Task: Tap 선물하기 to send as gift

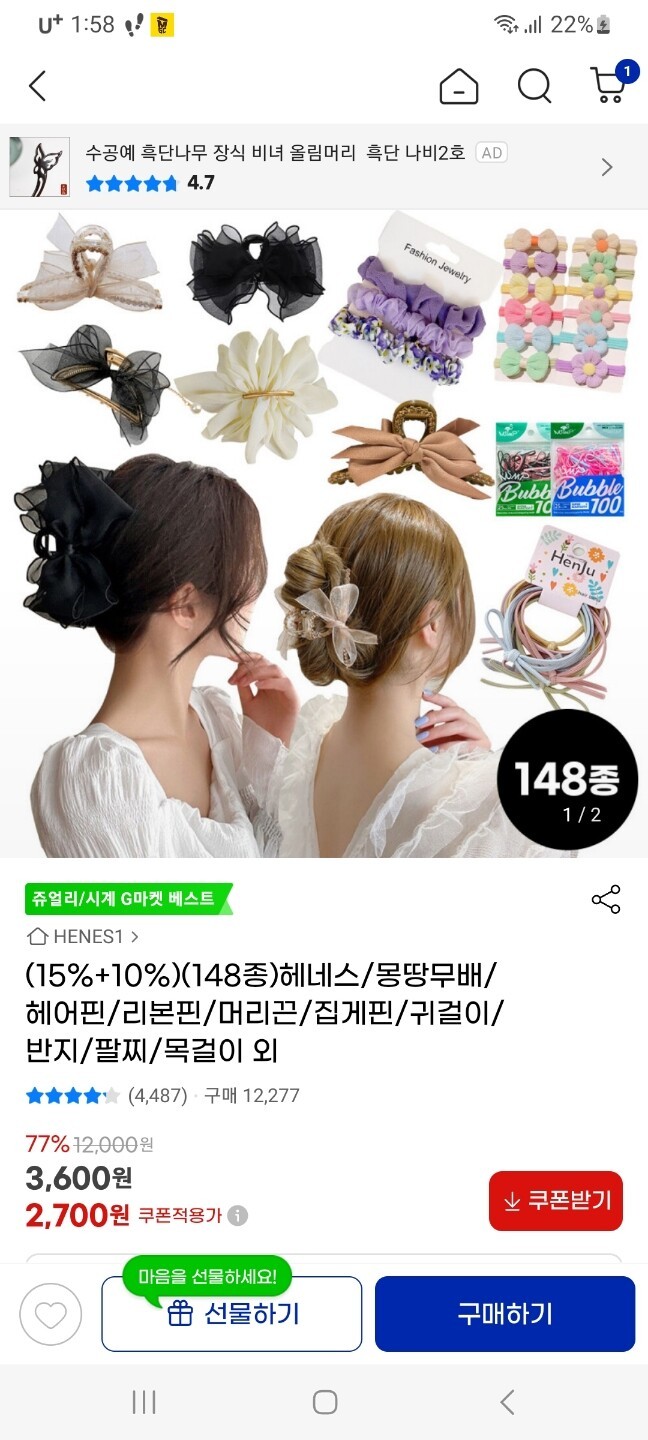Action: (232, 1314)
